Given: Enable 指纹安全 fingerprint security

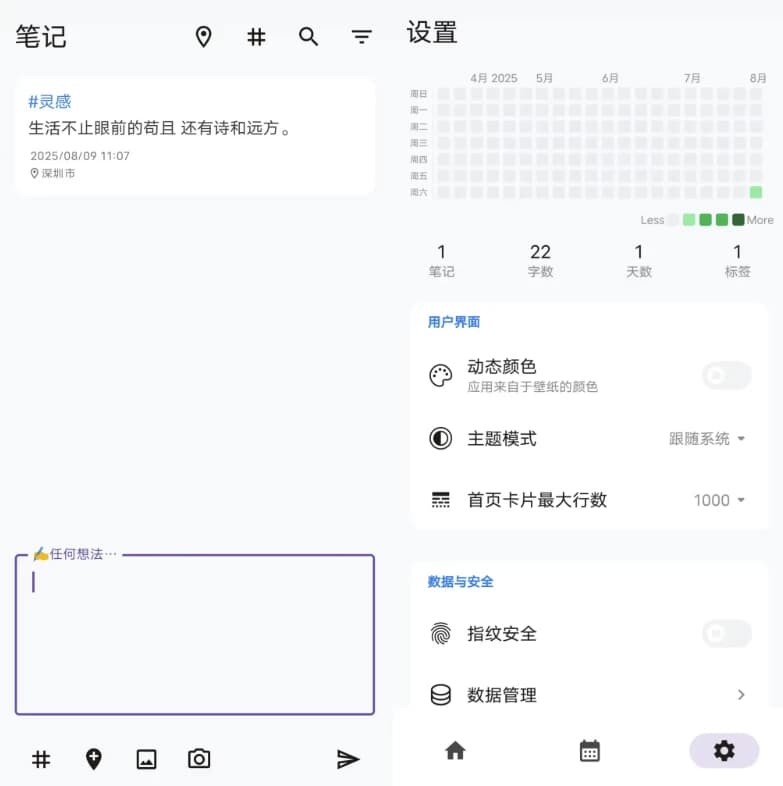Looking at the screenshot, I should 726,633.
